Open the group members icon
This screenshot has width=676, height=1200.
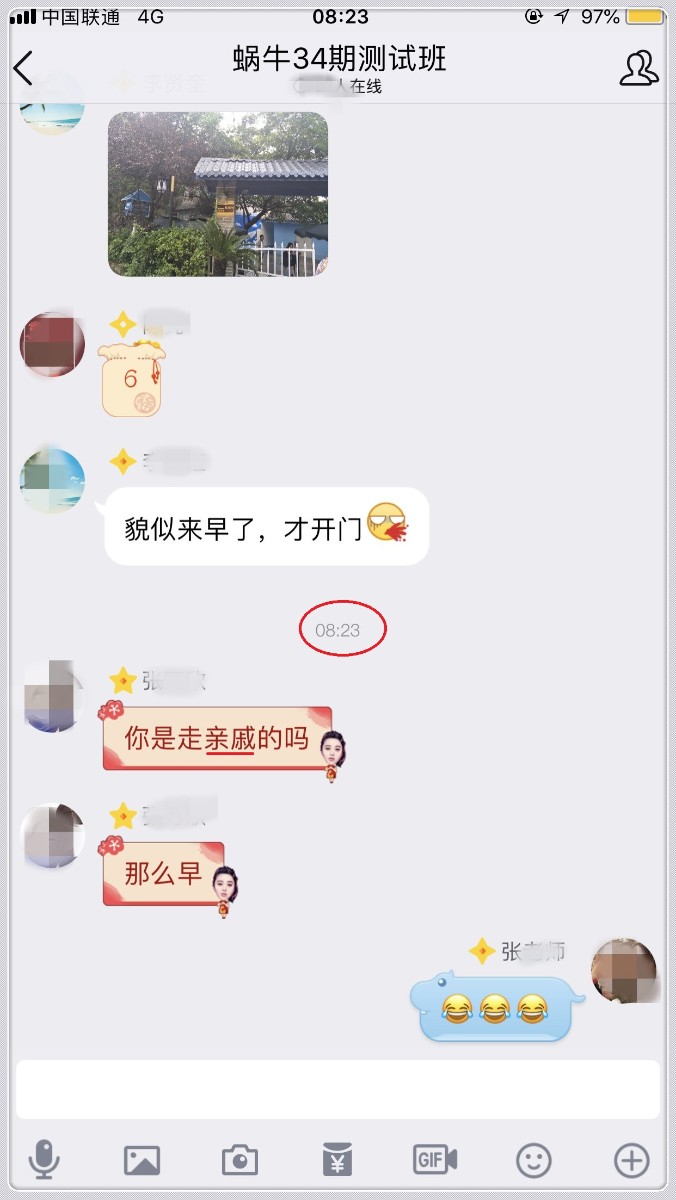[638, 68]
